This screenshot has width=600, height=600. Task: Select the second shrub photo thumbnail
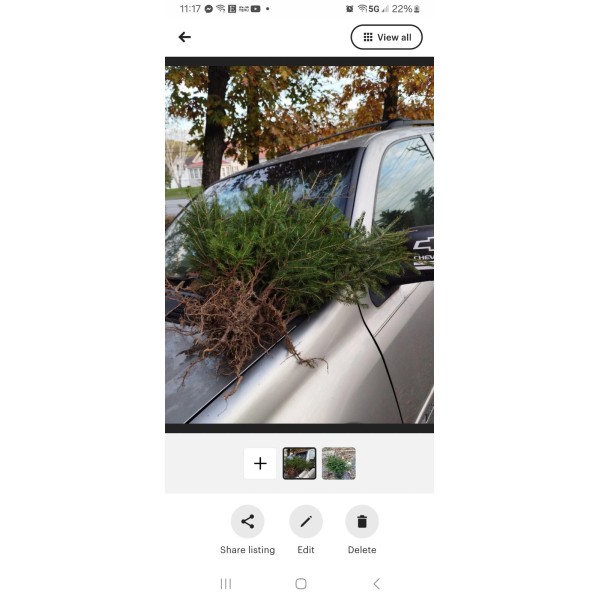click(x=339, y=463)
